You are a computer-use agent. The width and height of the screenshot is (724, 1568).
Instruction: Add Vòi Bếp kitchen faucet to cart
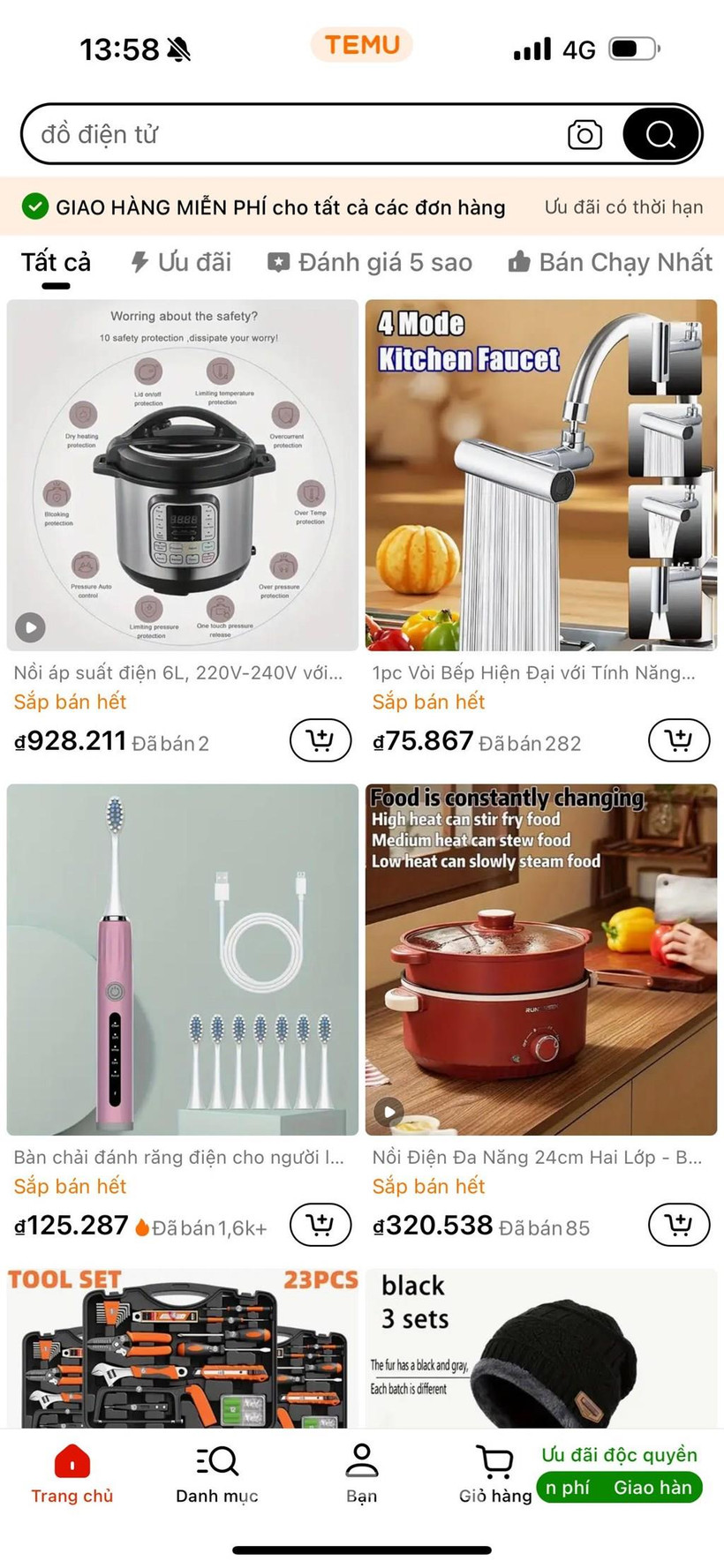click(x=678, y=740)
